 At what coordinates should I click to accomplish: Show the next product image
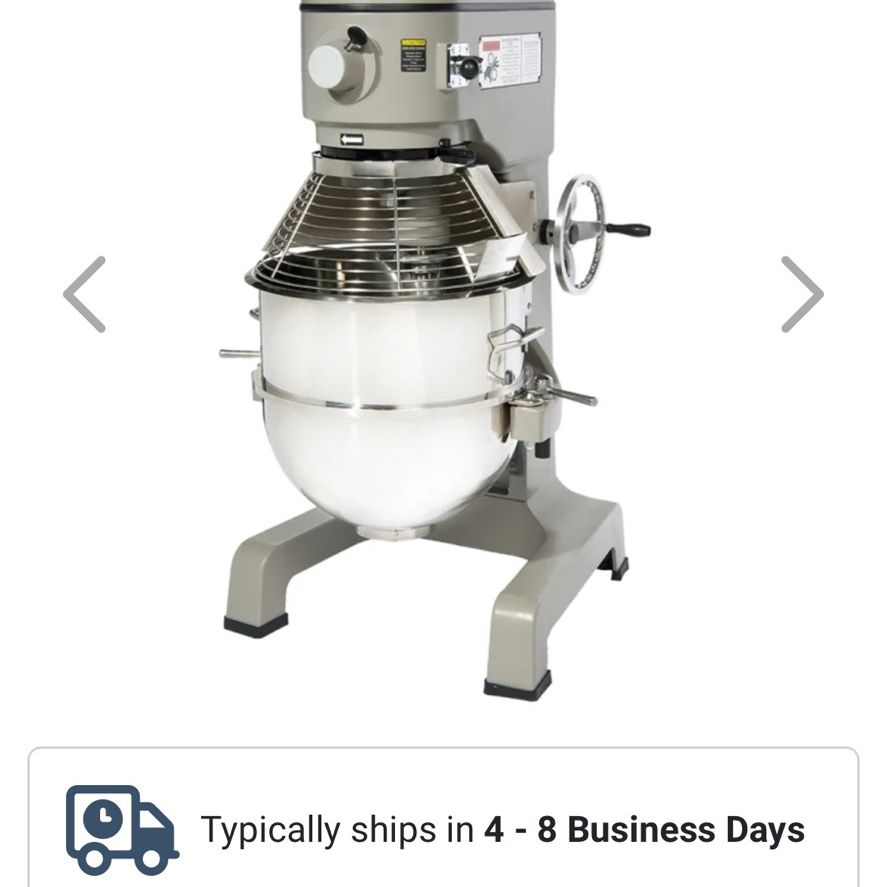click(x=802, y=294)
